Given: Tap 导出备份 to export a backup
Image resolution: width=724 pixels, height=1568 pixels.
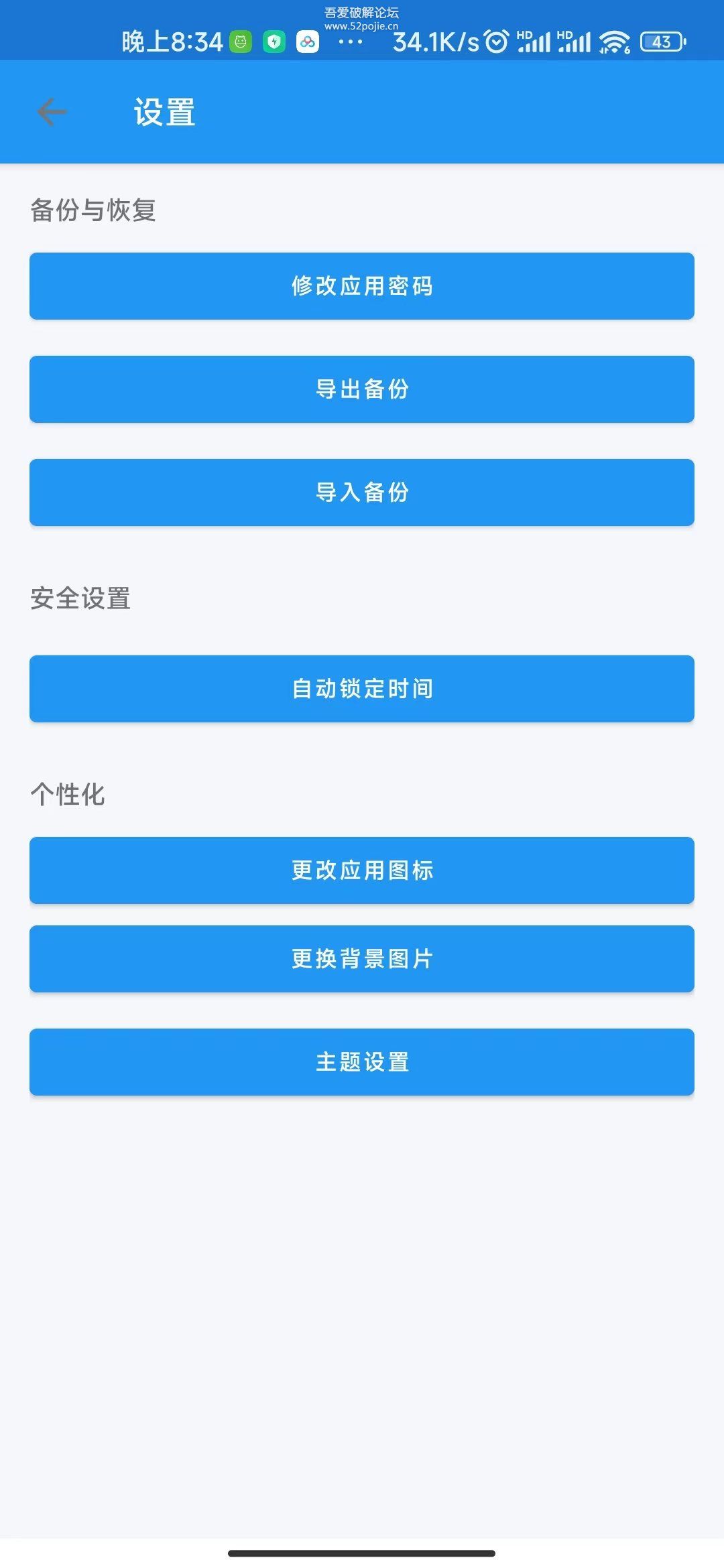Looking at the screenshot, I should tap(362, 389).
